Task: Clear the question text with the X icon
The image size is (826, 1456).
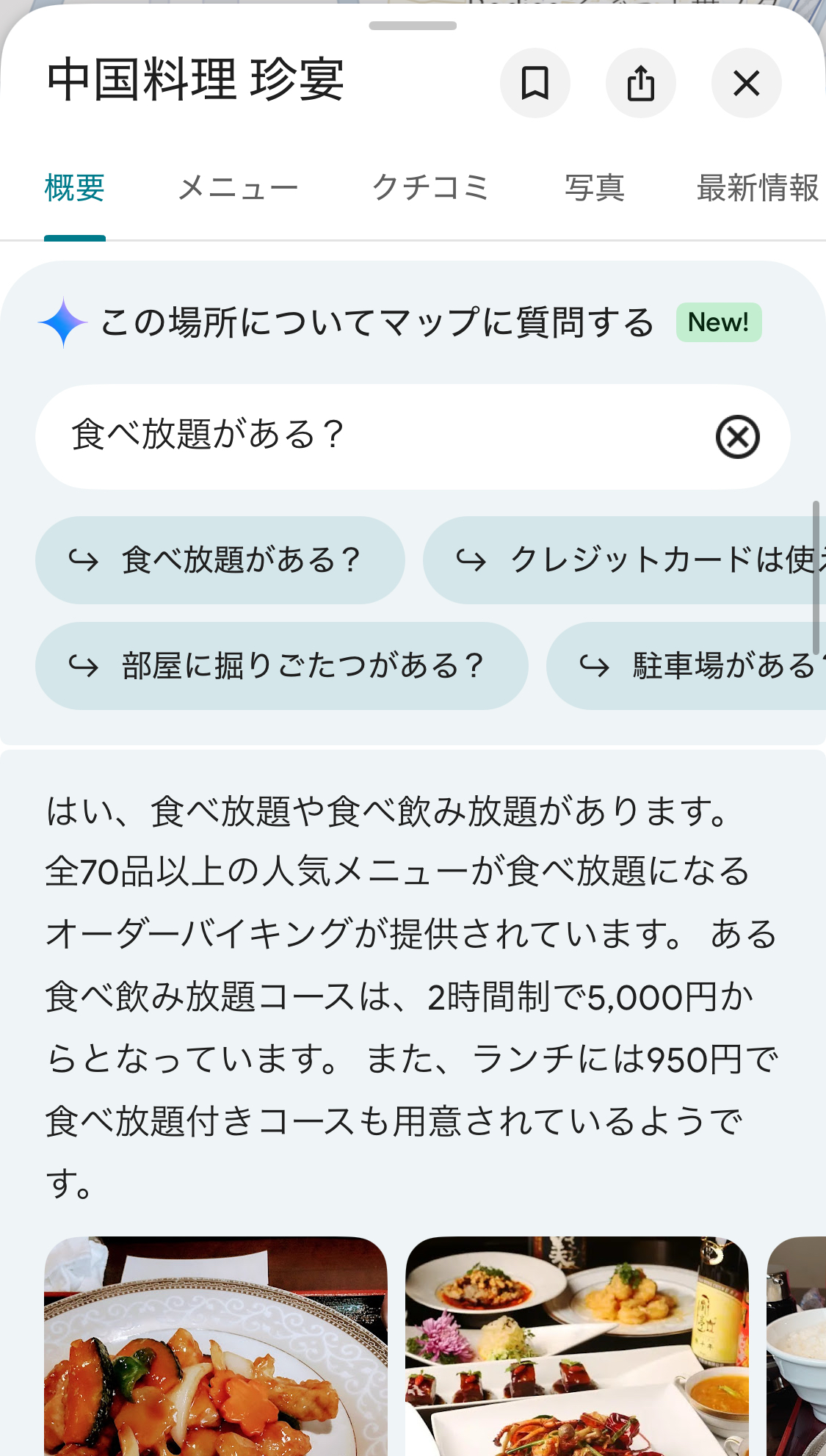Action: [737, 437]
